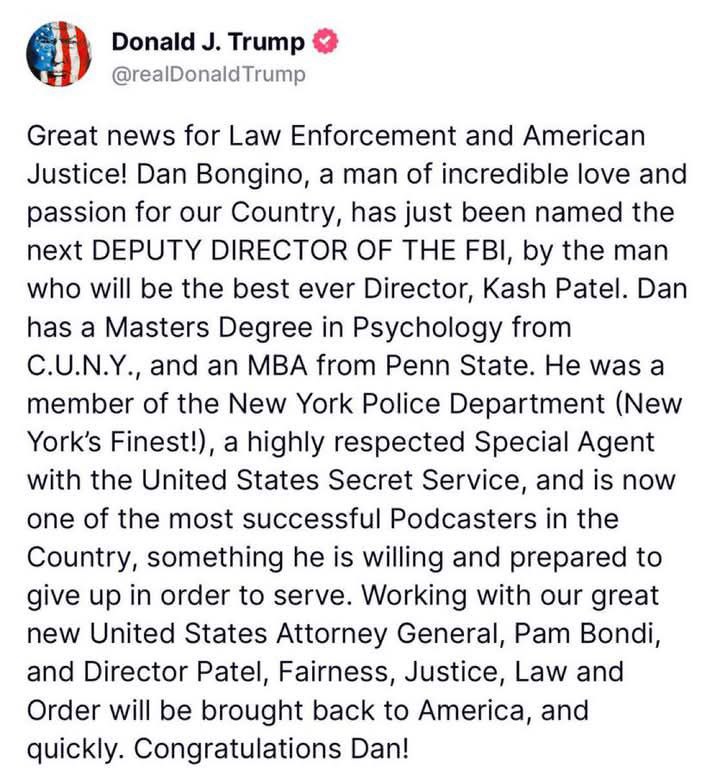Open the @realDonaldTrump handle link

[208, 75]
